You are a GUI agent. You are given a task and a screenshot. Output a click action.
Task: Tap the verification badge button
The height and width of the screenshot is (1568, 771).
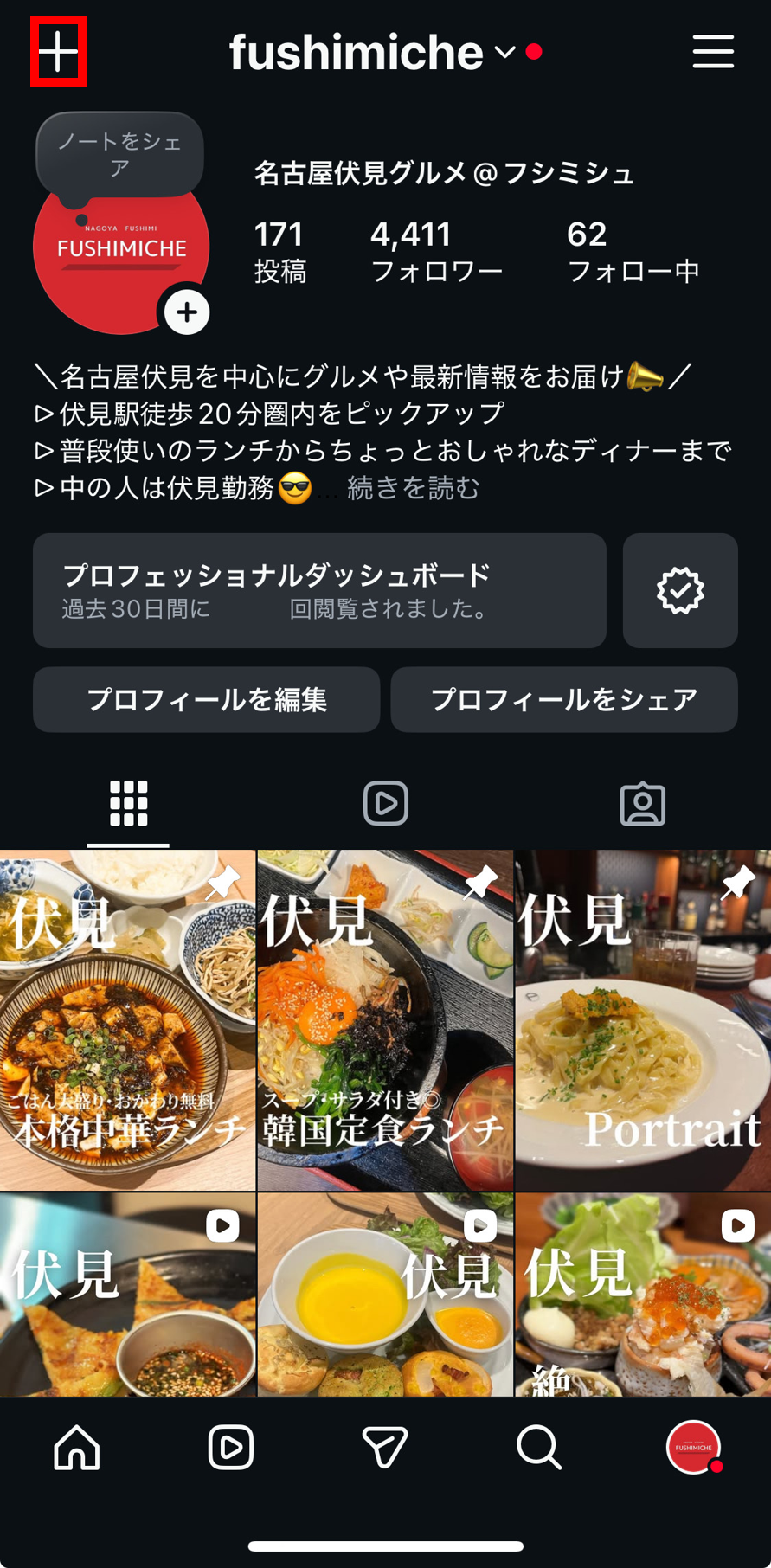point(680,590)
